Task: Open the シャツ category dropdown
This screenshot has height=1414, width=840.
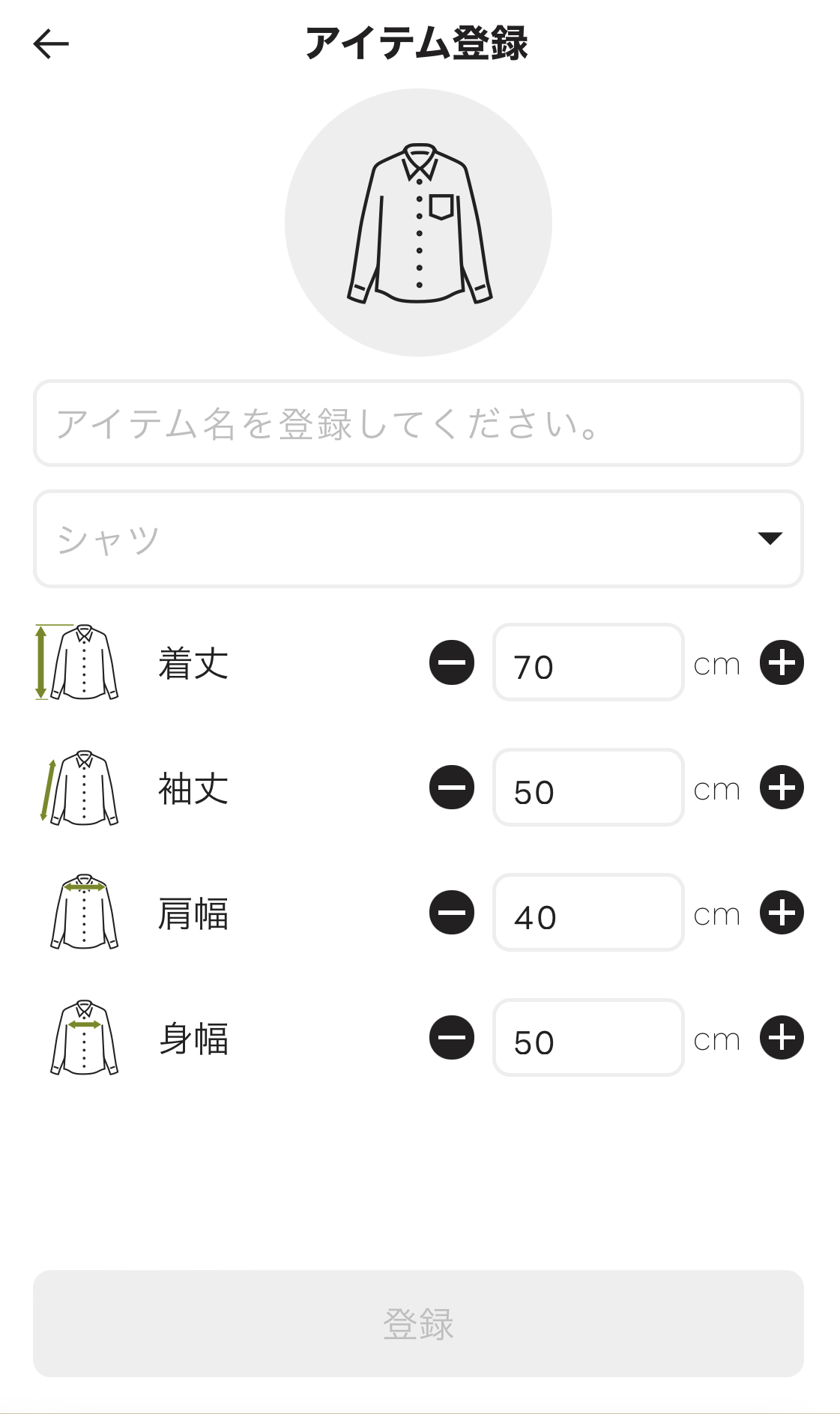Action: (x=418, y=539)
